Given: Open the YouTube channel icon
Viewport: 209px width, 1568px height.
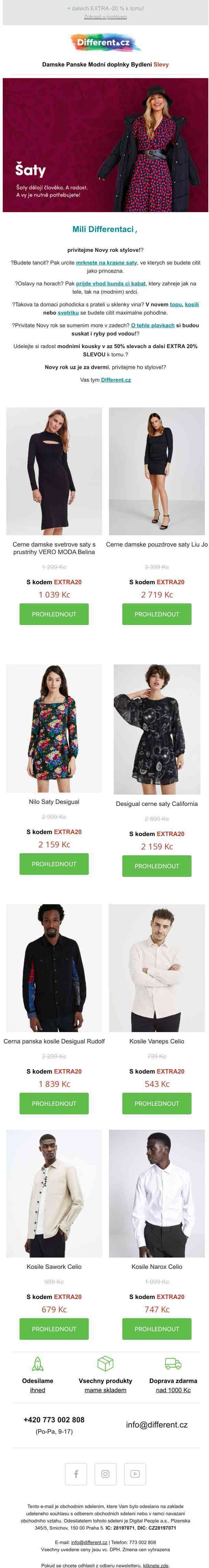Looking at the screenshot, I should click(x=135, y=1474).
